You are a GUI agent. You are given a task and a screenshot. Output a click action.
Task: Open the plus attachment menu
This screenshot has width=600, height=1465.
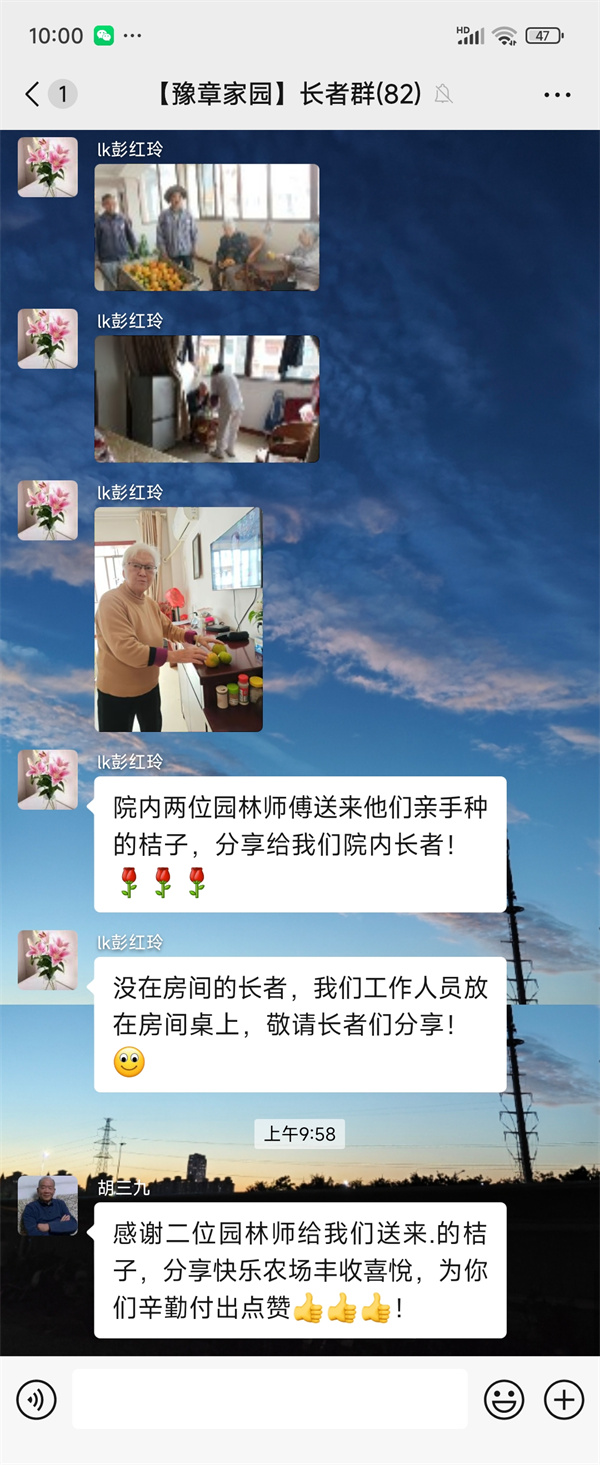pos(564,1400)
